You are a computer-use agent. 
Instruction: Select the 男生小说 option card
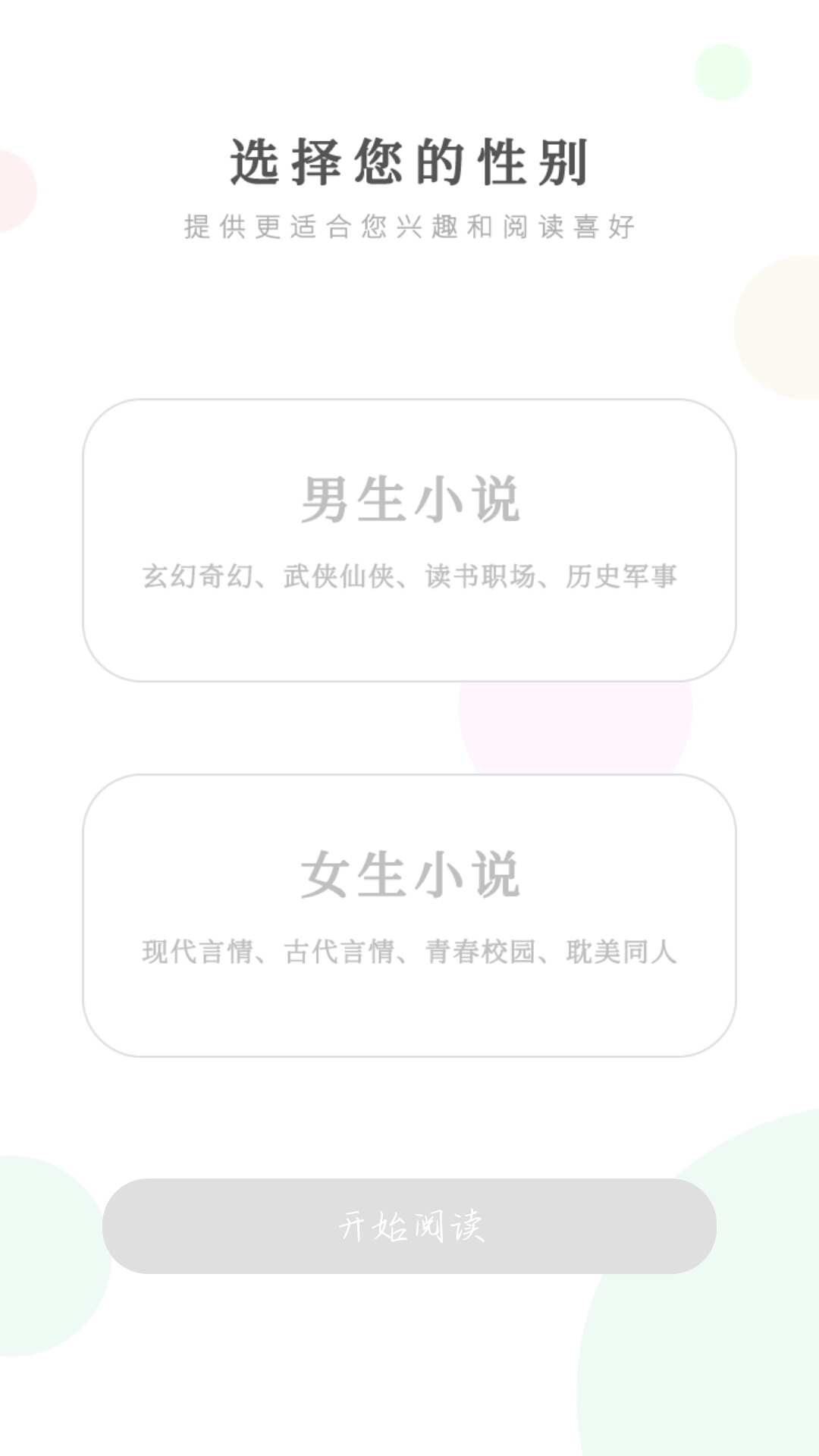pyautogui.click(x=409, y=540)
